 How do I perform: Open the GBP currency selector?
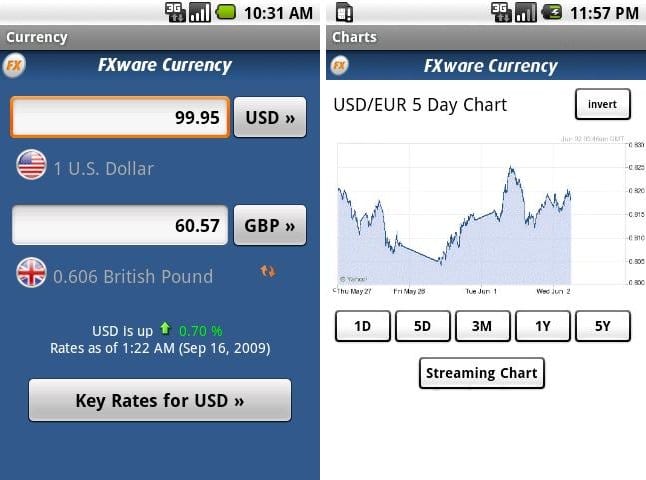[x=269, y=225]
